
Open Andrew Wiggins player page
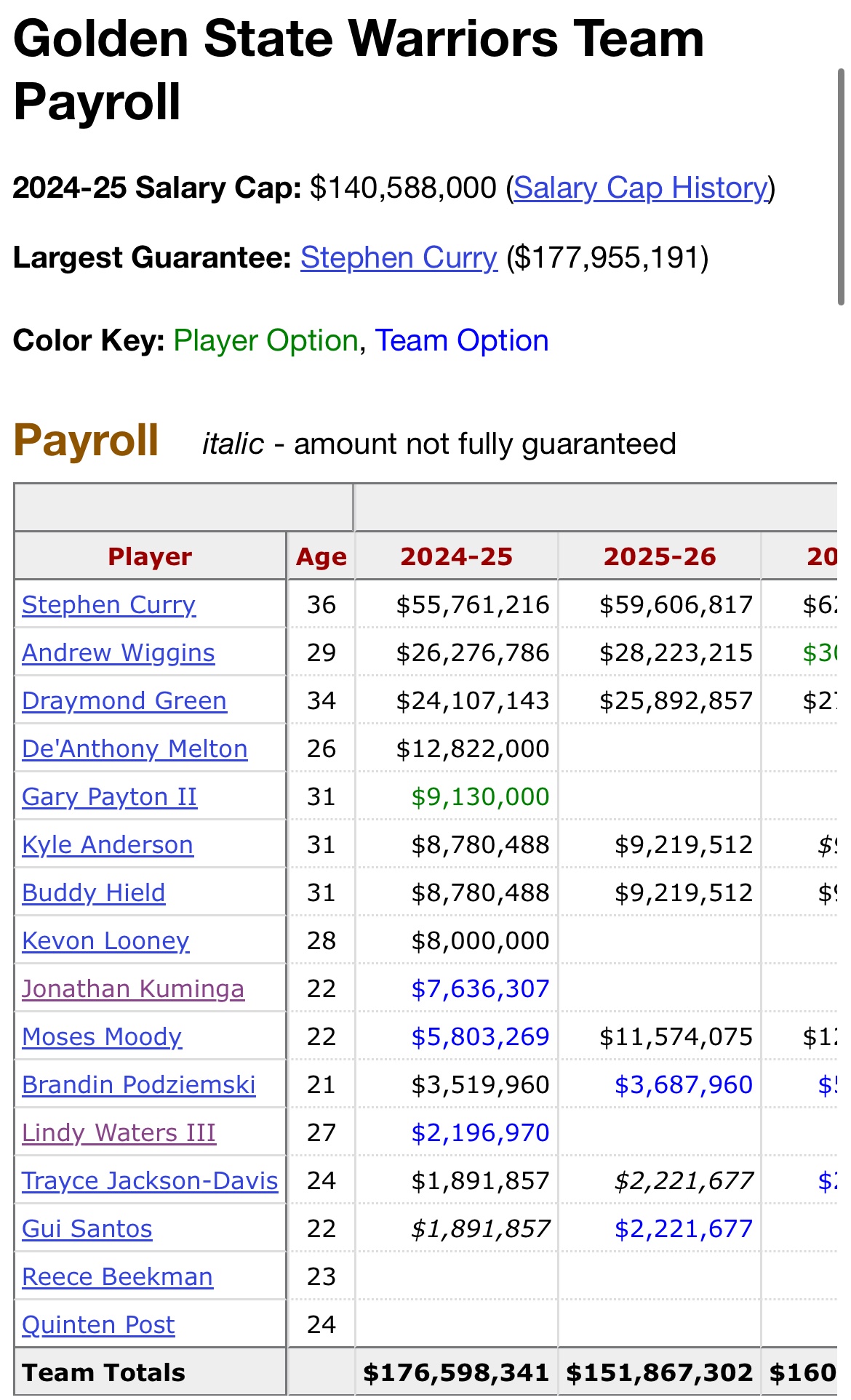(x=119, y=653)
